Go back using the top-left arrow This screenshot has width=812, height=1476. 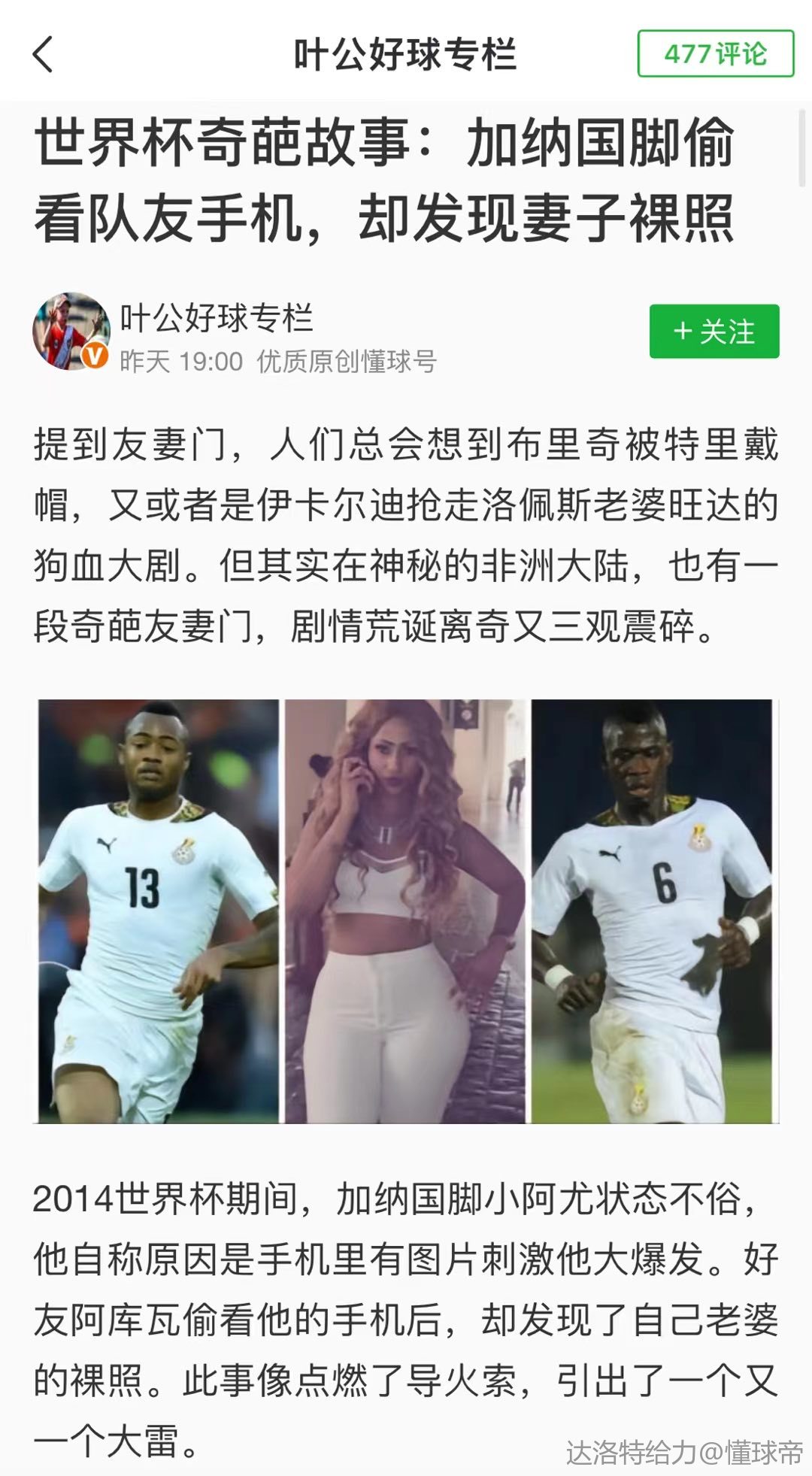pyautogui.click(x=44, y=54)
